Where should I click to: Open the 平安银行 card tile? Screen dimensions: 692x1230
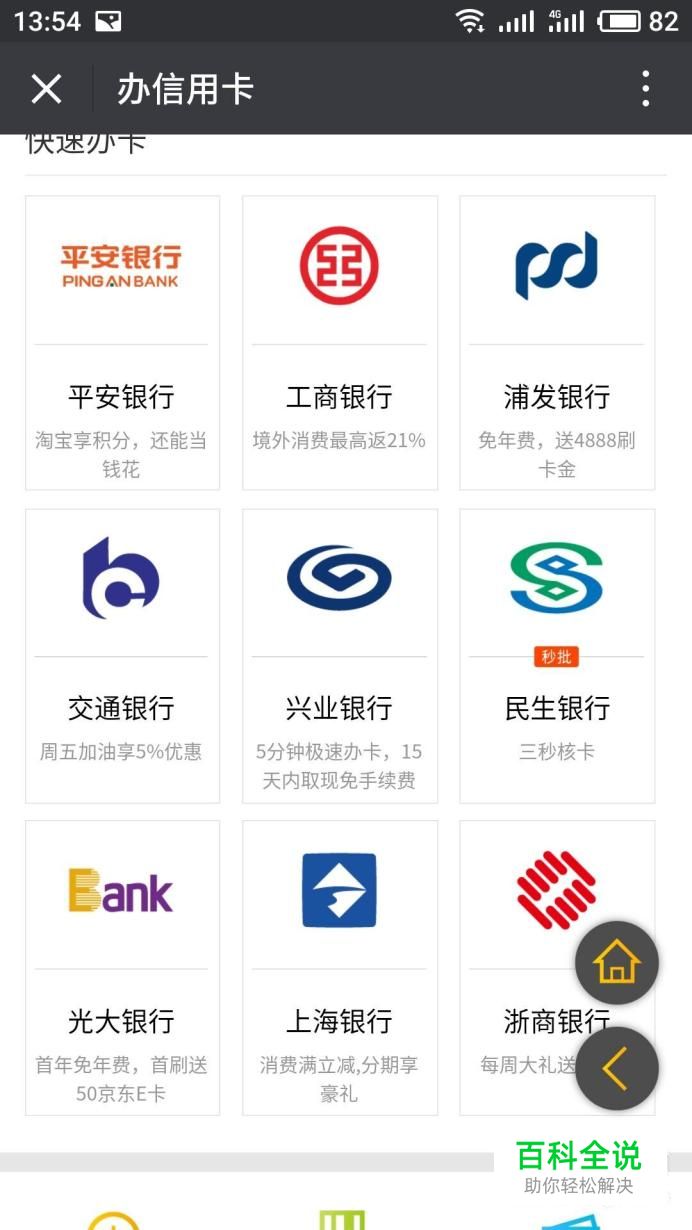(122, 343)
